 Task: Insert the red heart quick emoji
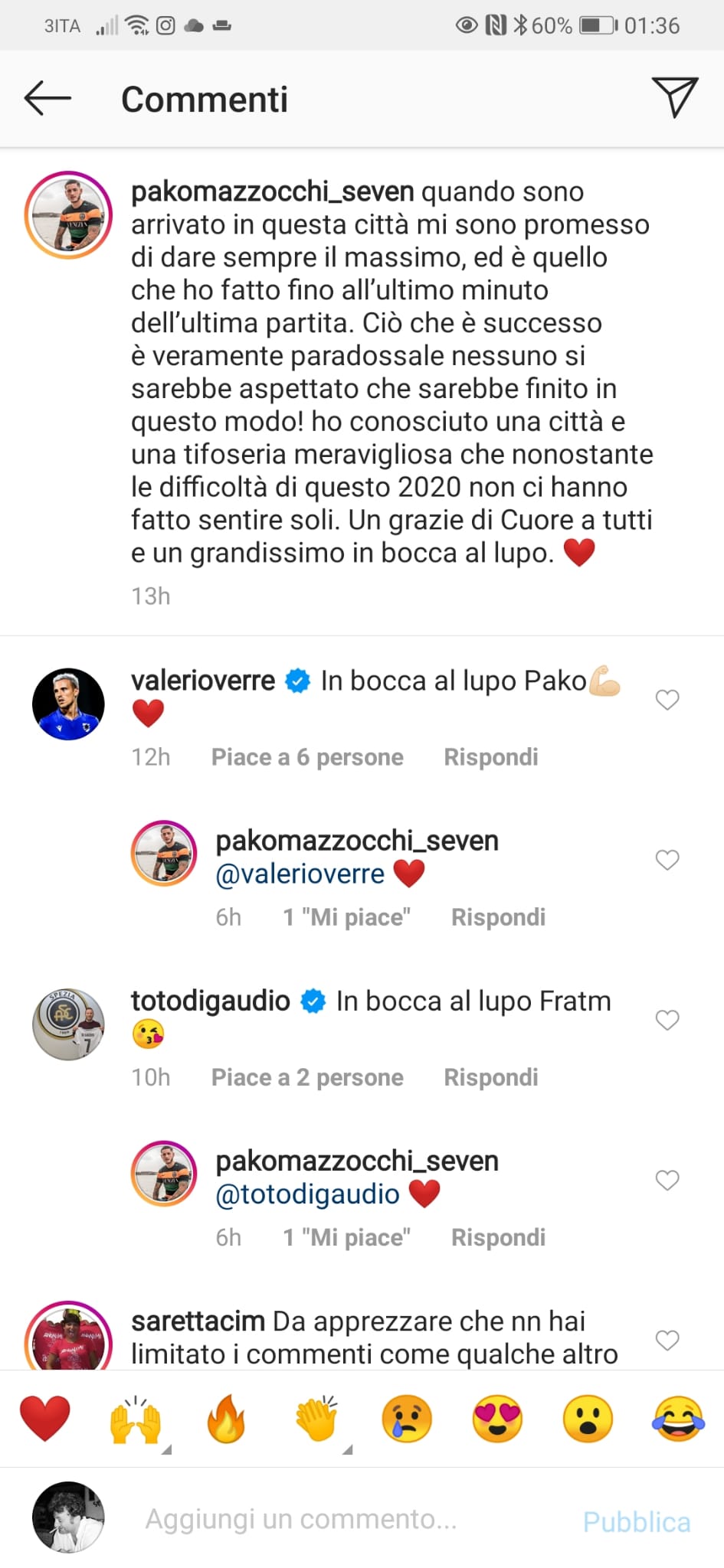click(x=45, y=1418)
